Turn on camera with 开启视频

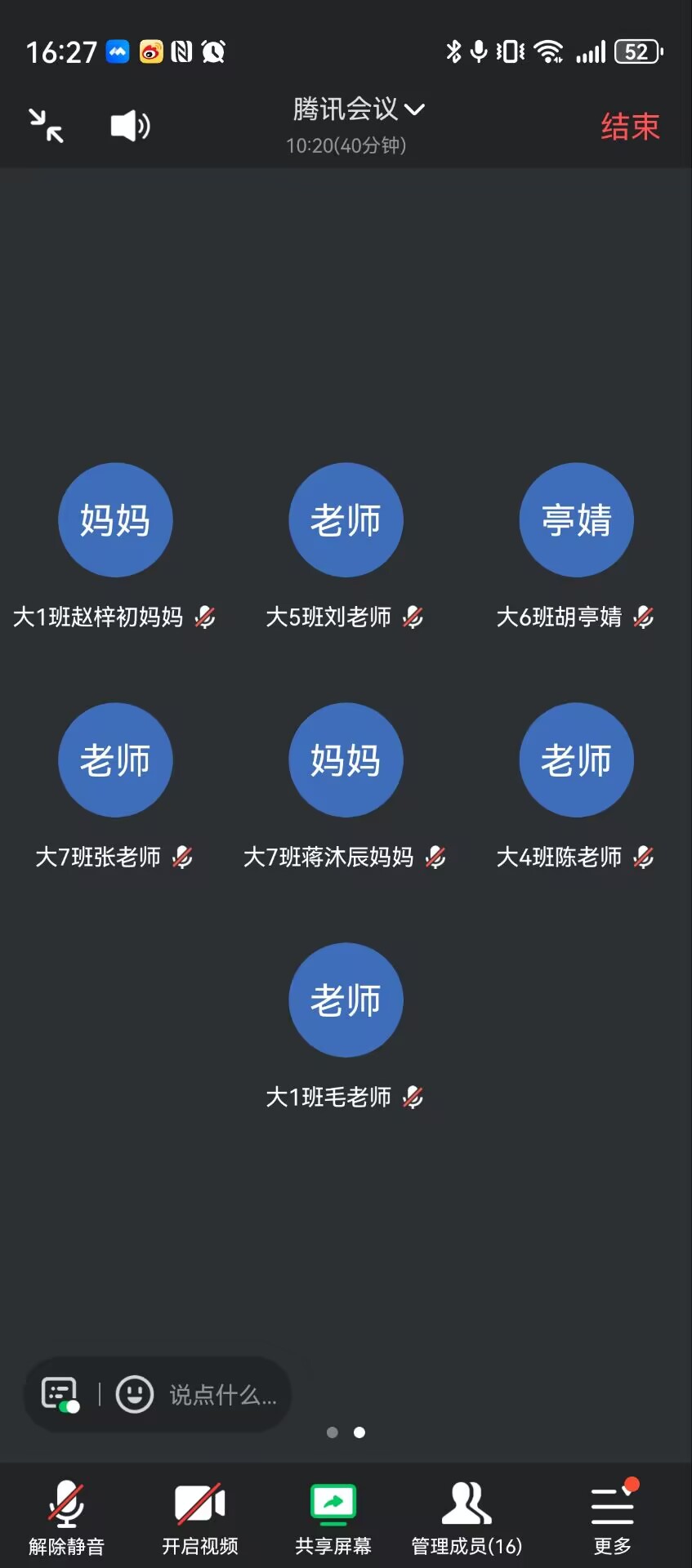pos(200,1518)
